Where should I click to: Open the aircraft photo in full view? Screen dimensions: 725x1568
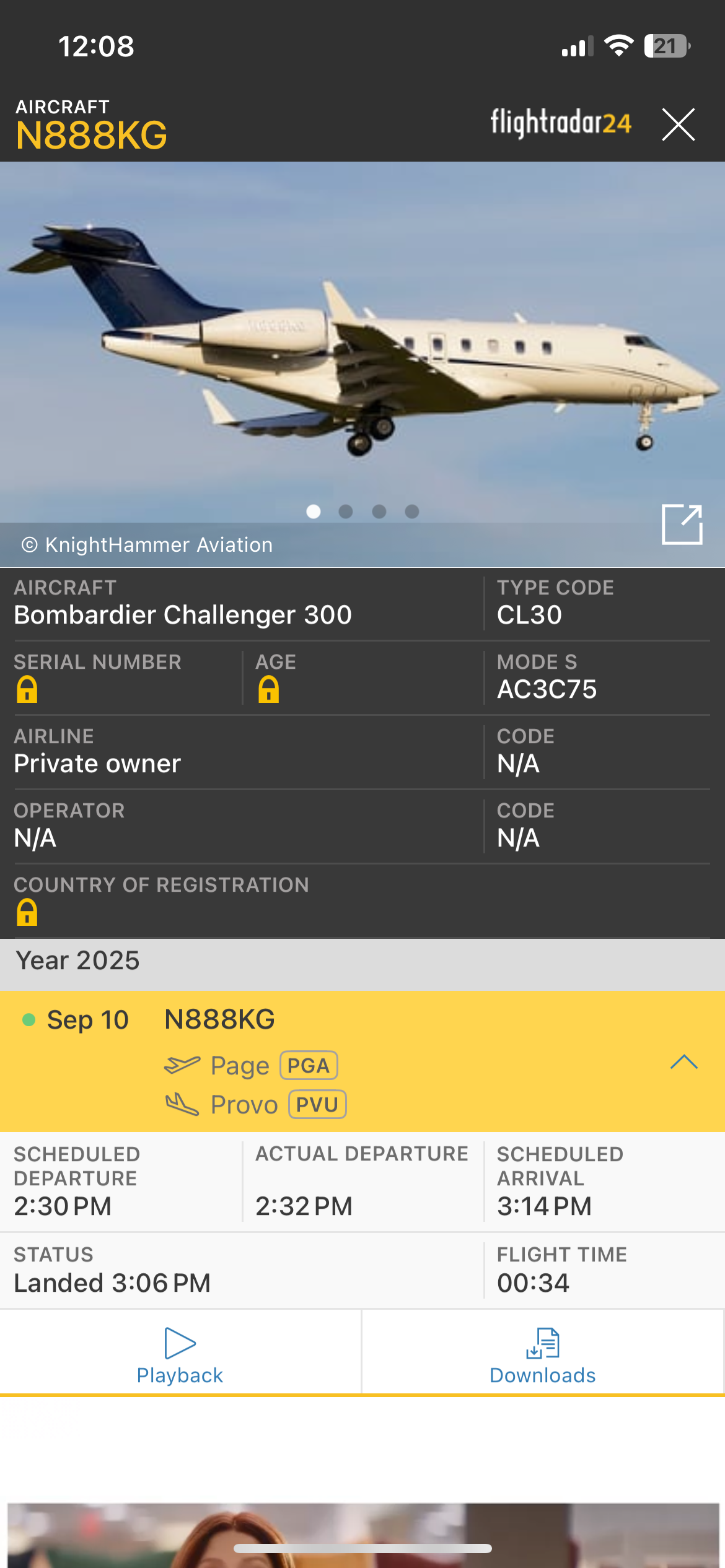click(x=682, y=525)
